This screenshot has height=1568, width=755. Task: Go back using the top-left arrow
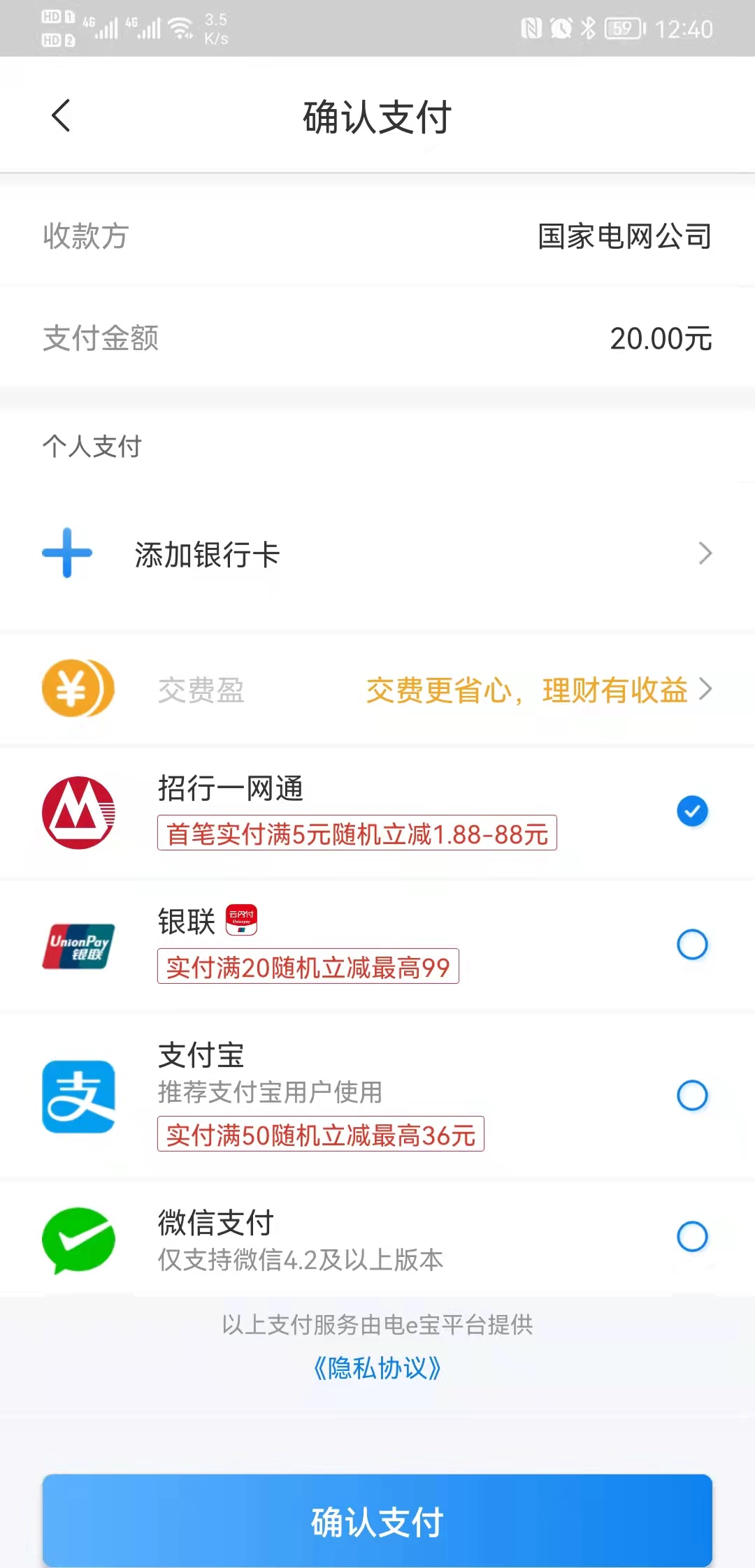[x=62, y=115]
